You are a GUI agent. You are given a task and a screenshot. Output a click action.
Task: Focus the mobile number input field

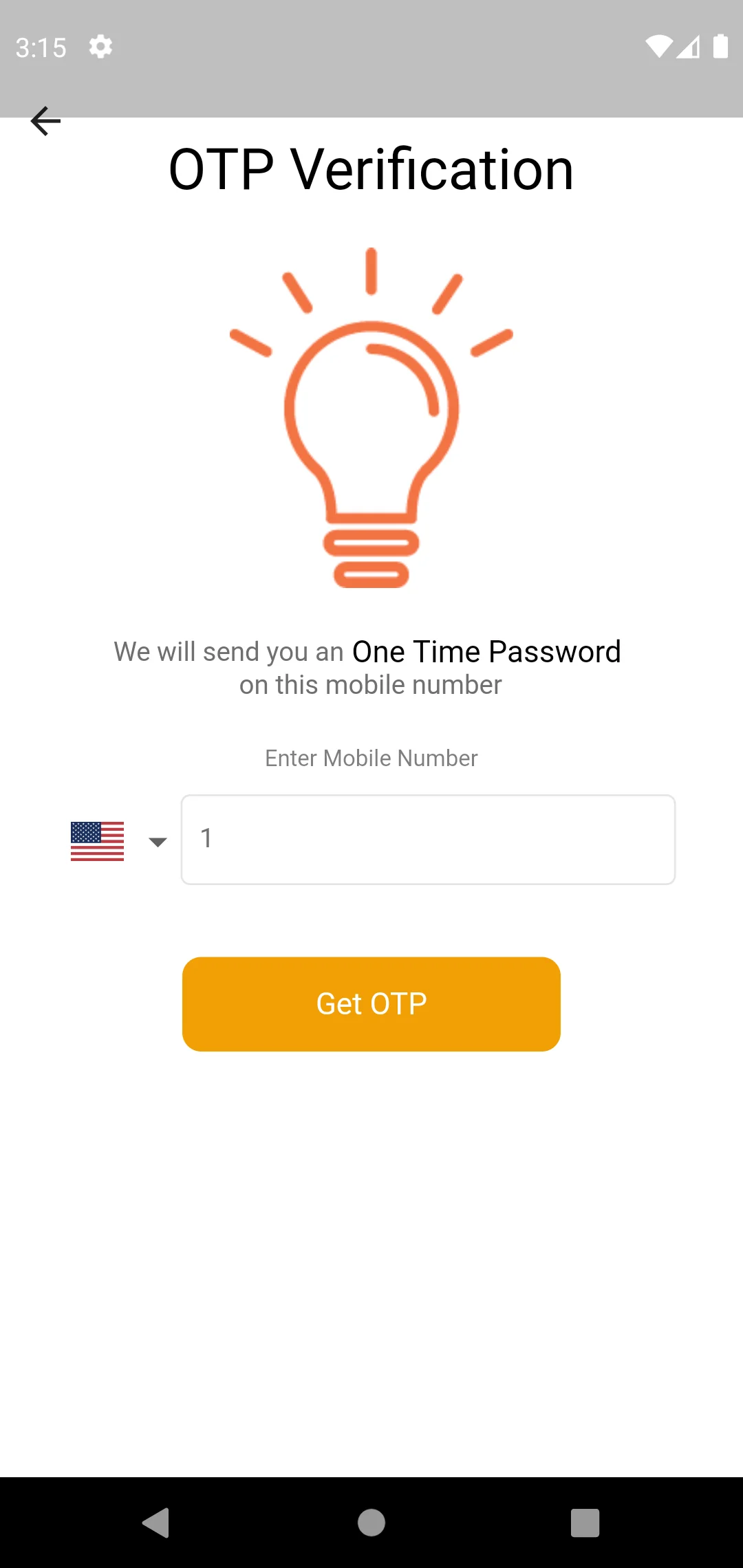coord(428,840)
